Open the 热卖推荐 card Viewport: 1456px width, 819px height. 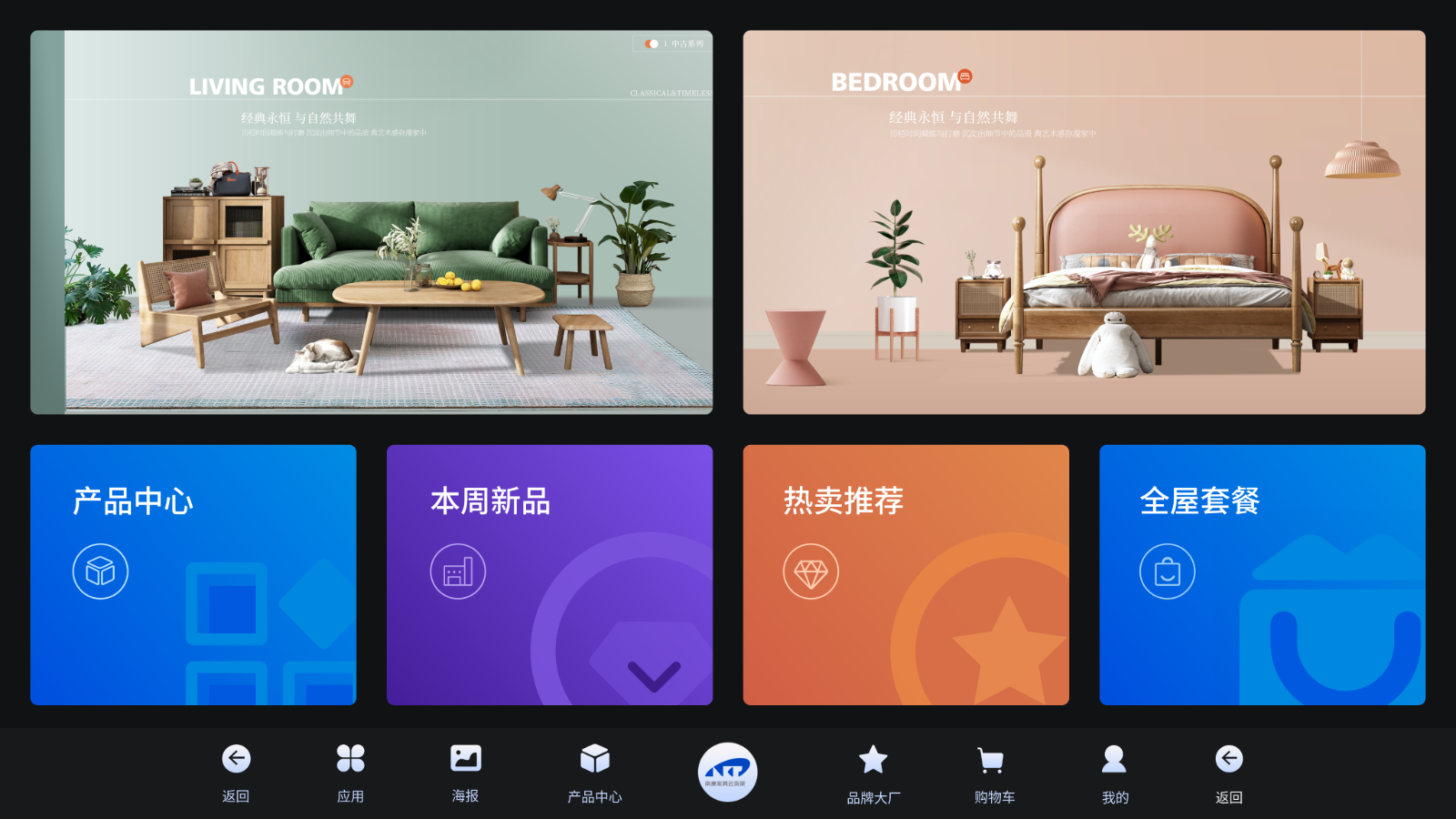(x=905, y=574)
